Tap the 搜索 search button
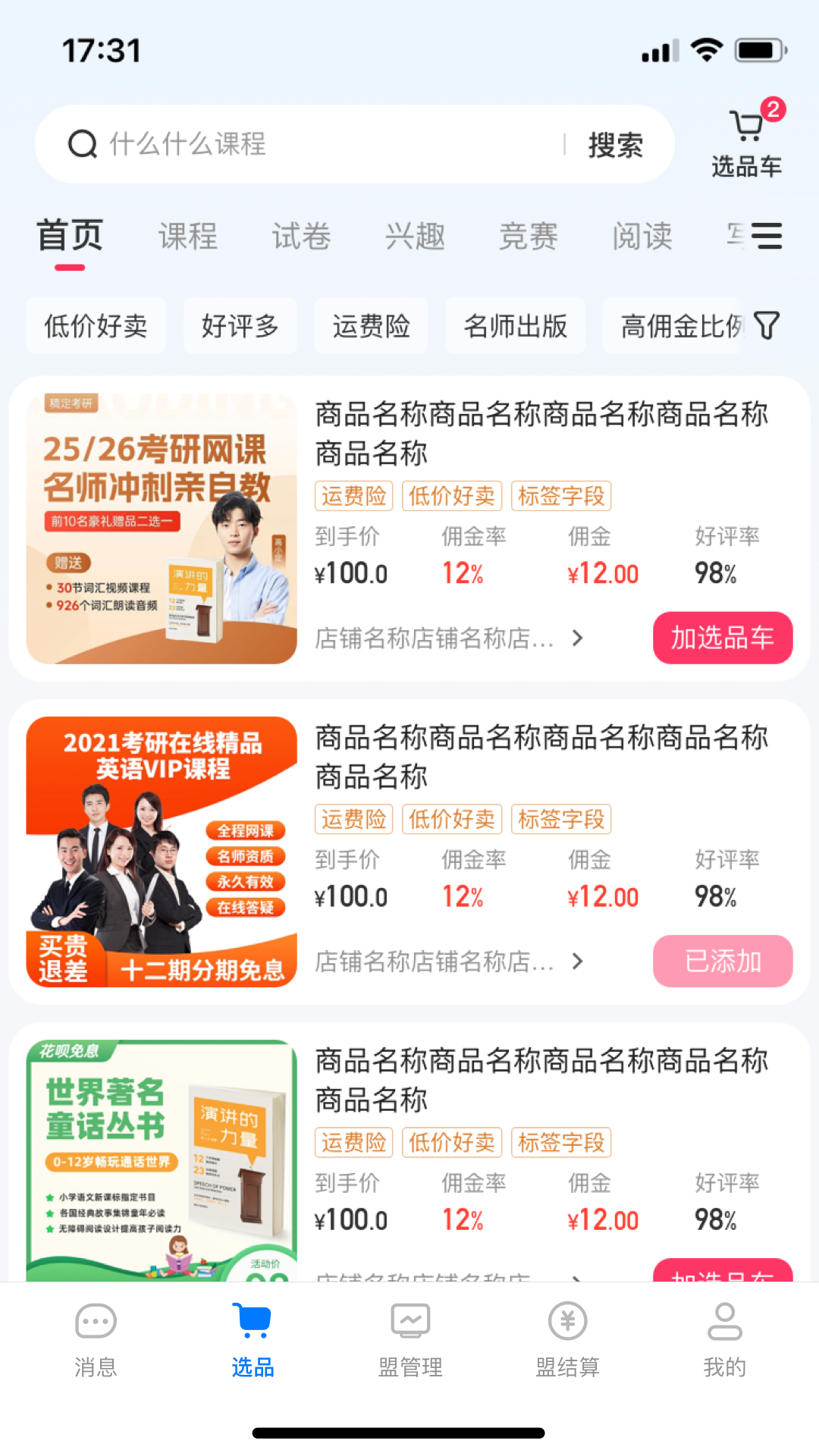Image resolution: width=819 pixels, height=1456 pixels. [614, 144]
